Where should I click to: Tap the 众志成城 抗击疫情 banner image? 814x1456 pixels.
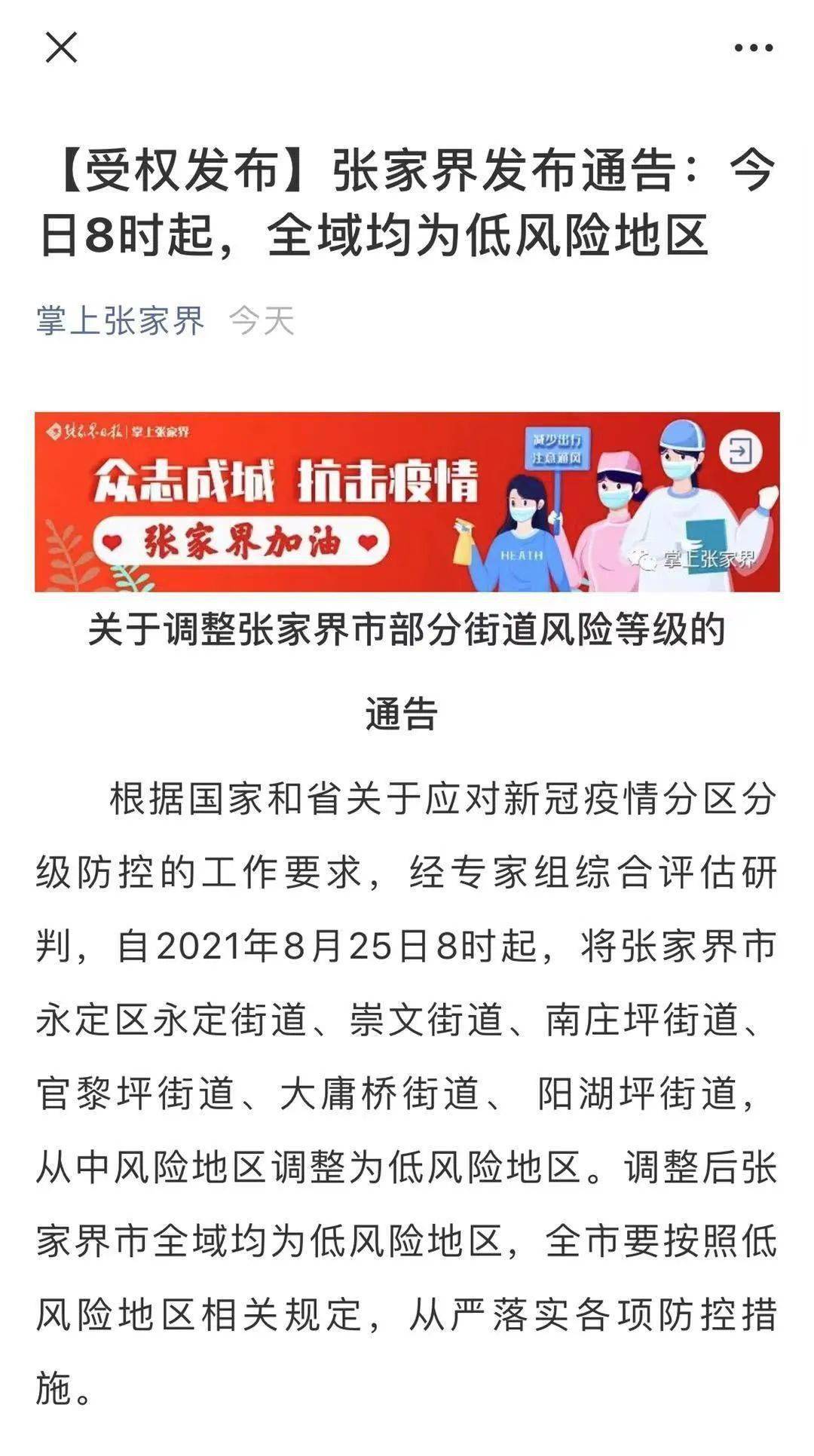point(407,502)
